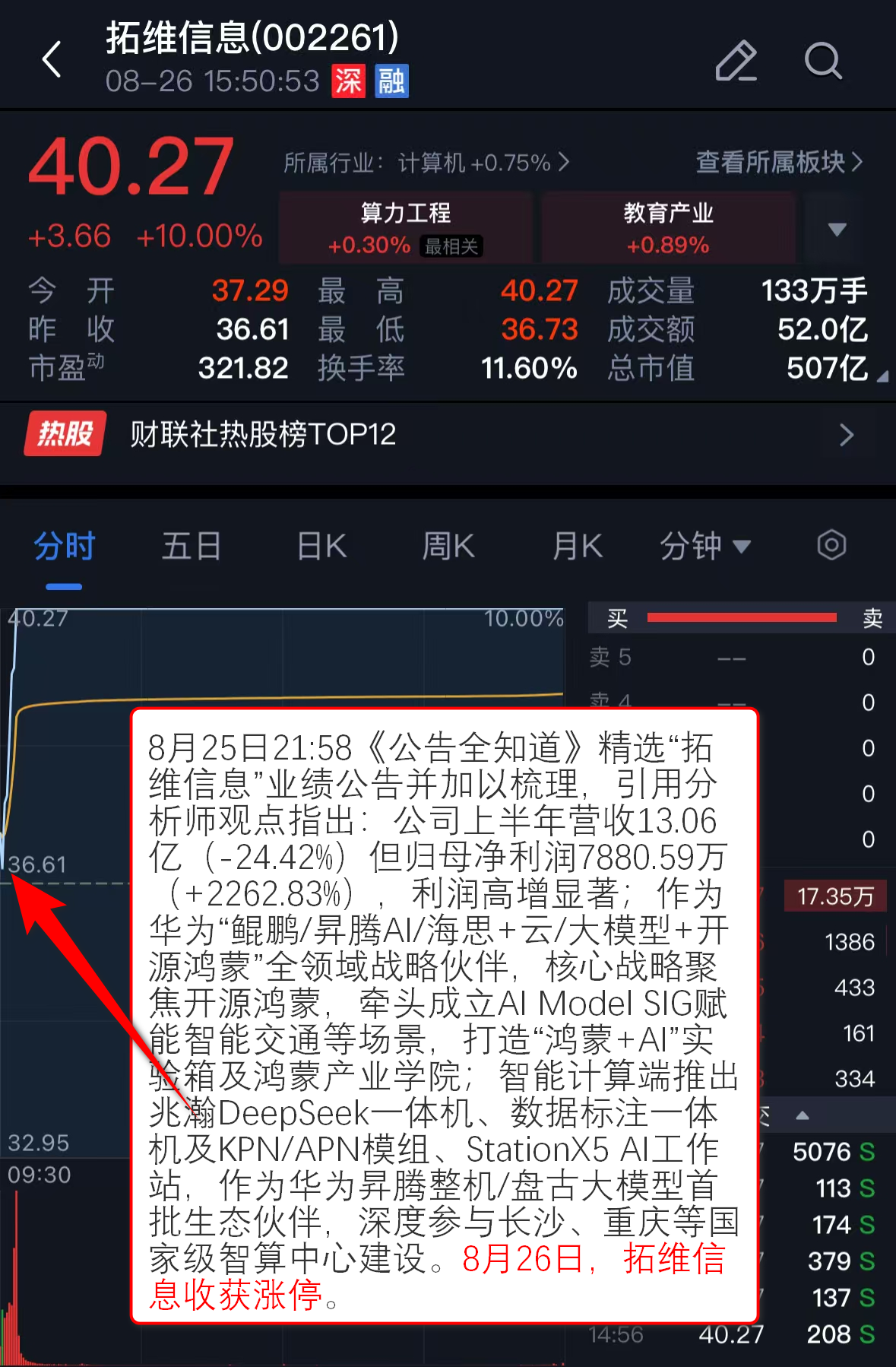Open chart settings hexagon icon
Image resolution: width=896 pixels, height=1367 pixels.
coord(831,545)
